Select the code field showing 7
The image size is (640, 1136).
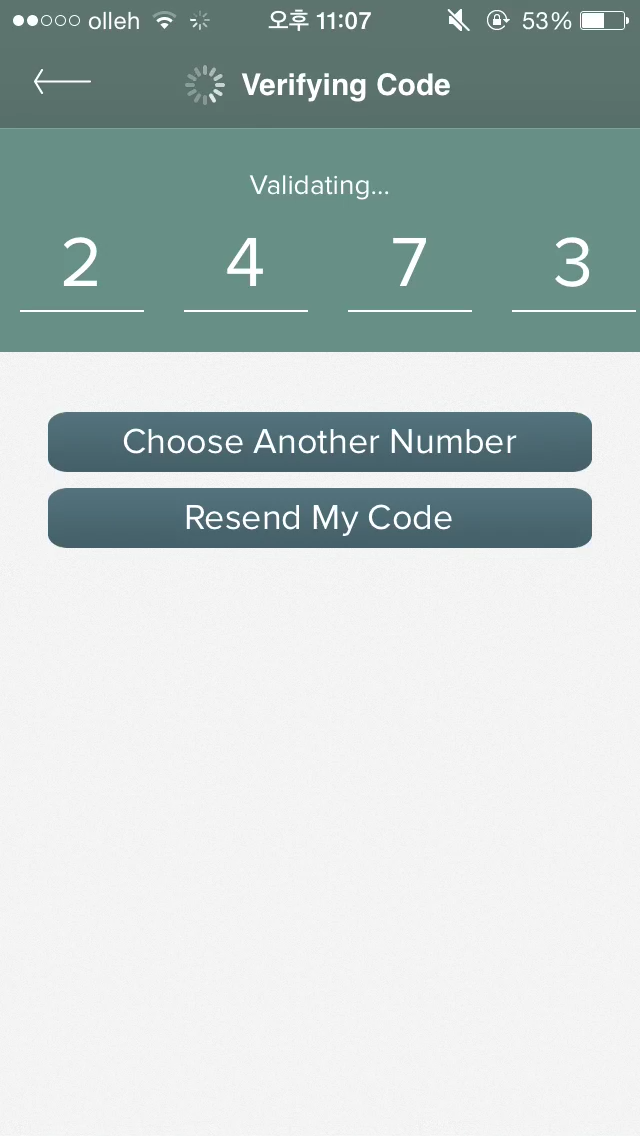coord(410,267)
